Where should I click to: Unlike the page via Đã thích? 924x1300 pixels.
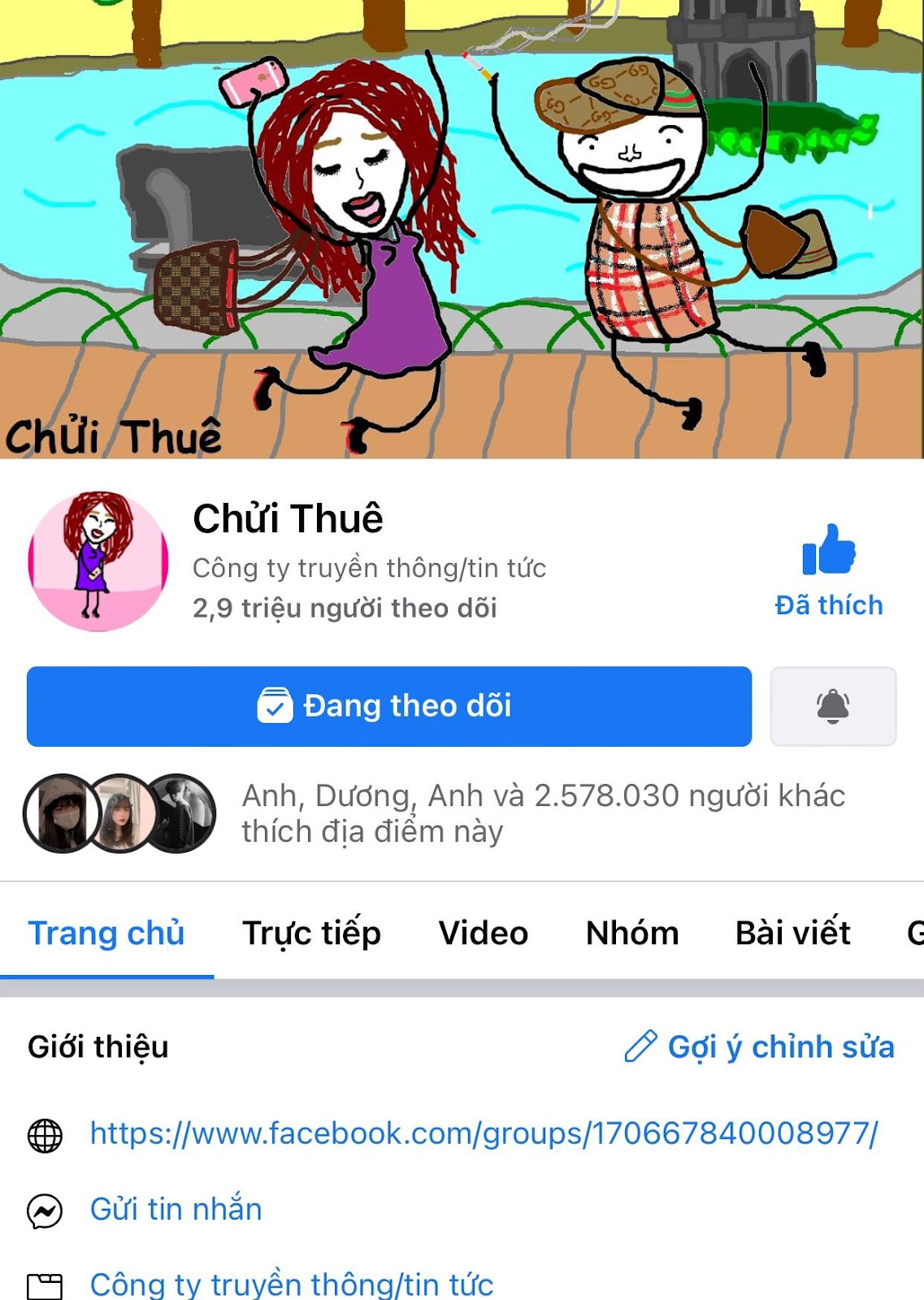tap(828, 570)
